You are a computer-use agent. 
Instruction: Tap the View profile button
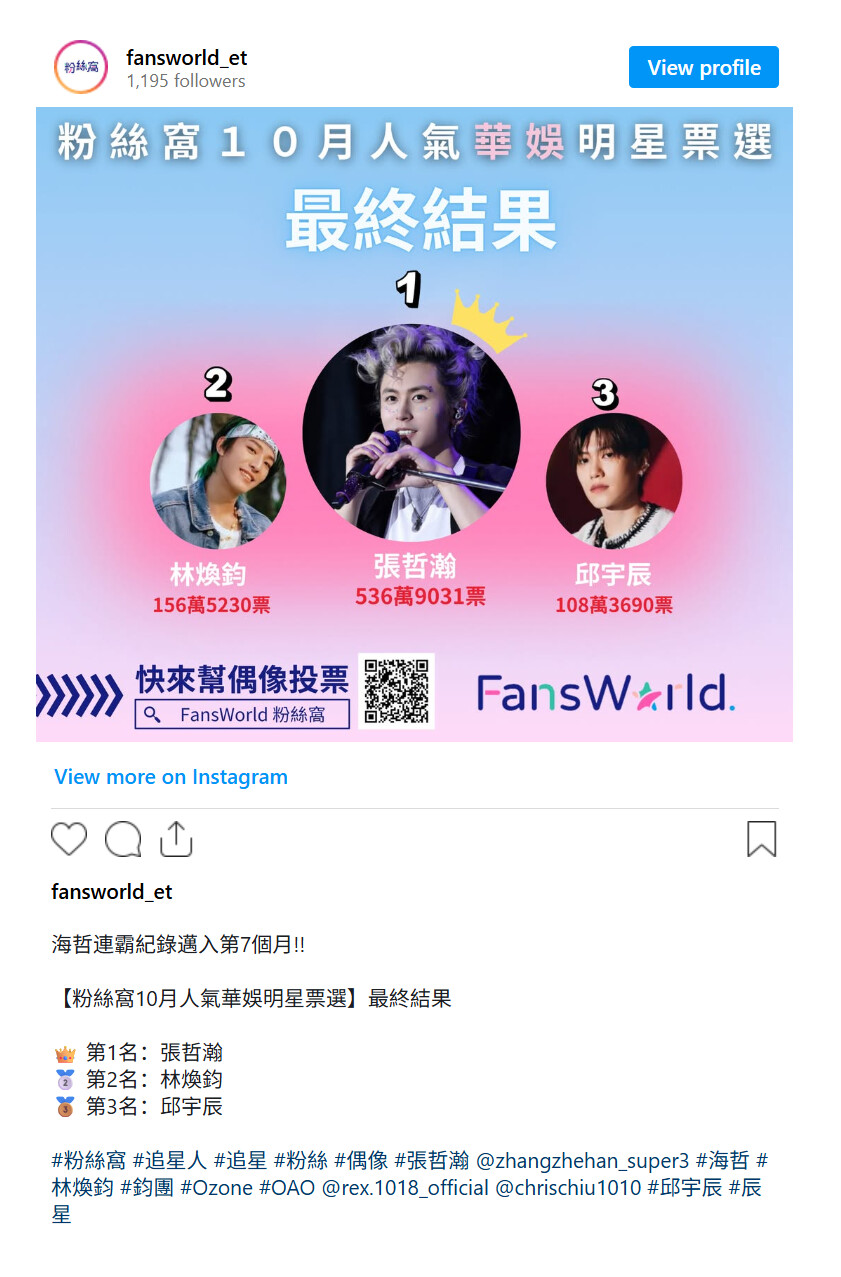[x=703, y=68]
